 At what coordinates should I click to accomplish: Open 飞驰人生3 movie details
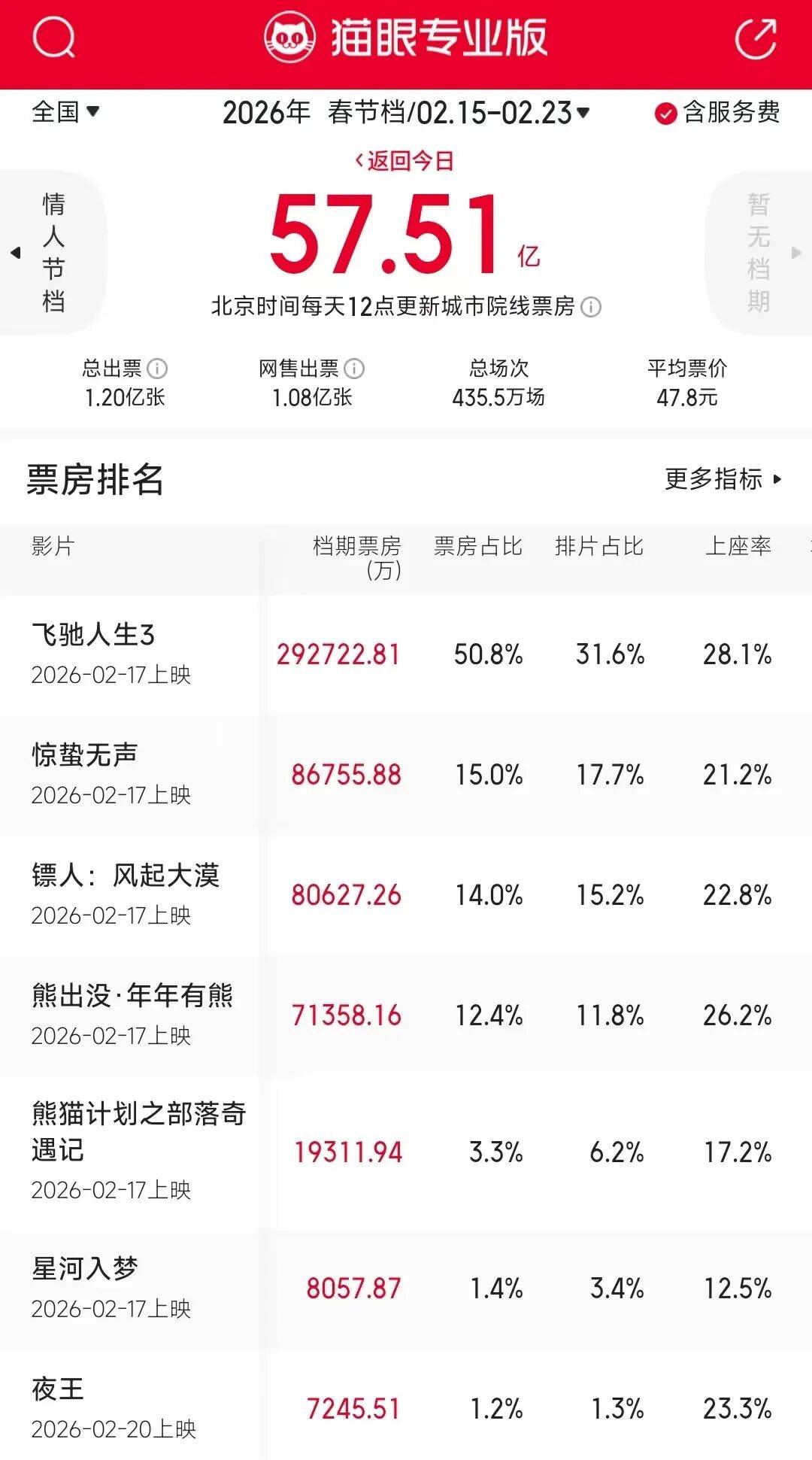[x=93, y=636]
